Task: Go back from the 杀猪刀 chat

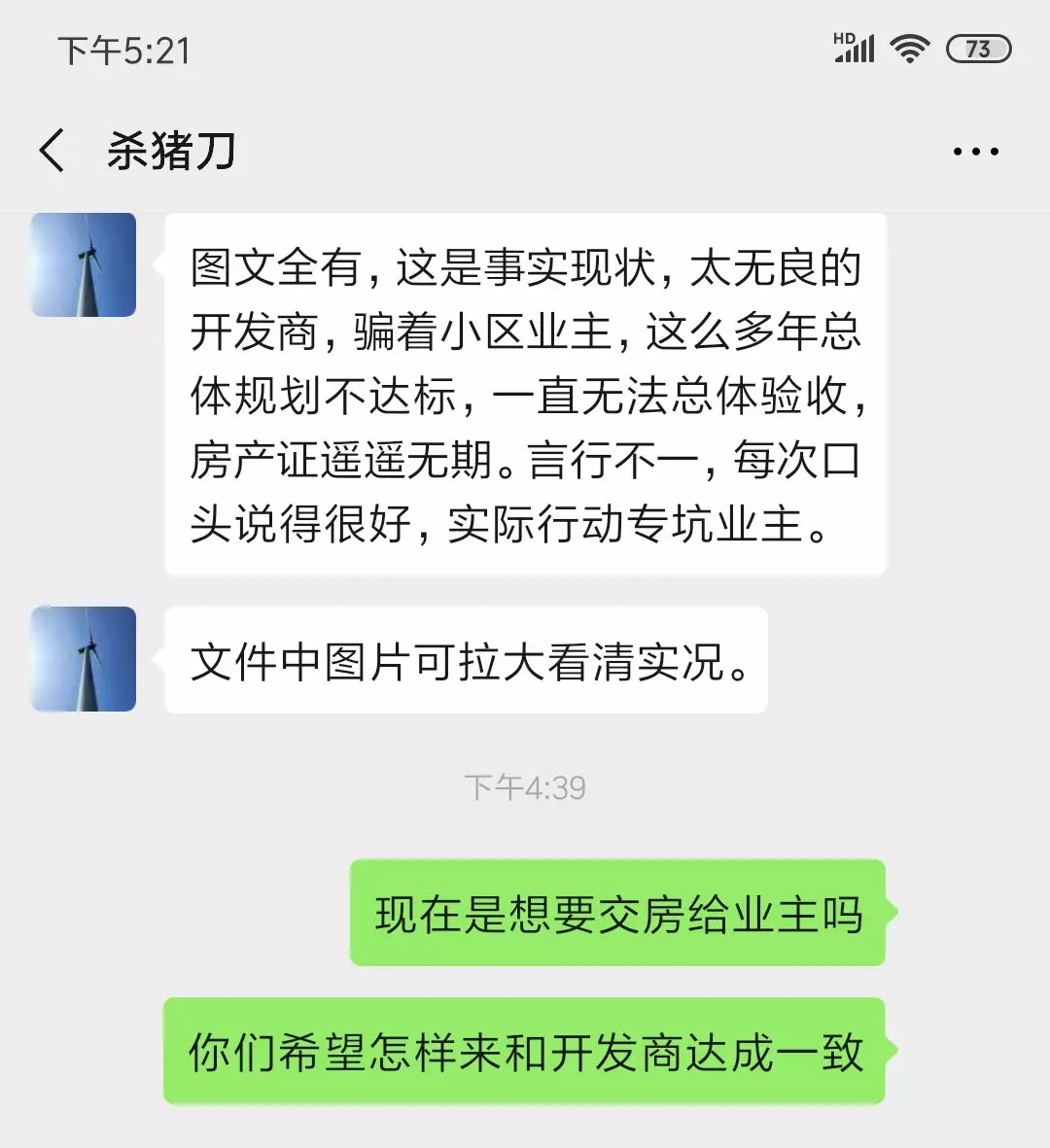Action: pos(52,151)
